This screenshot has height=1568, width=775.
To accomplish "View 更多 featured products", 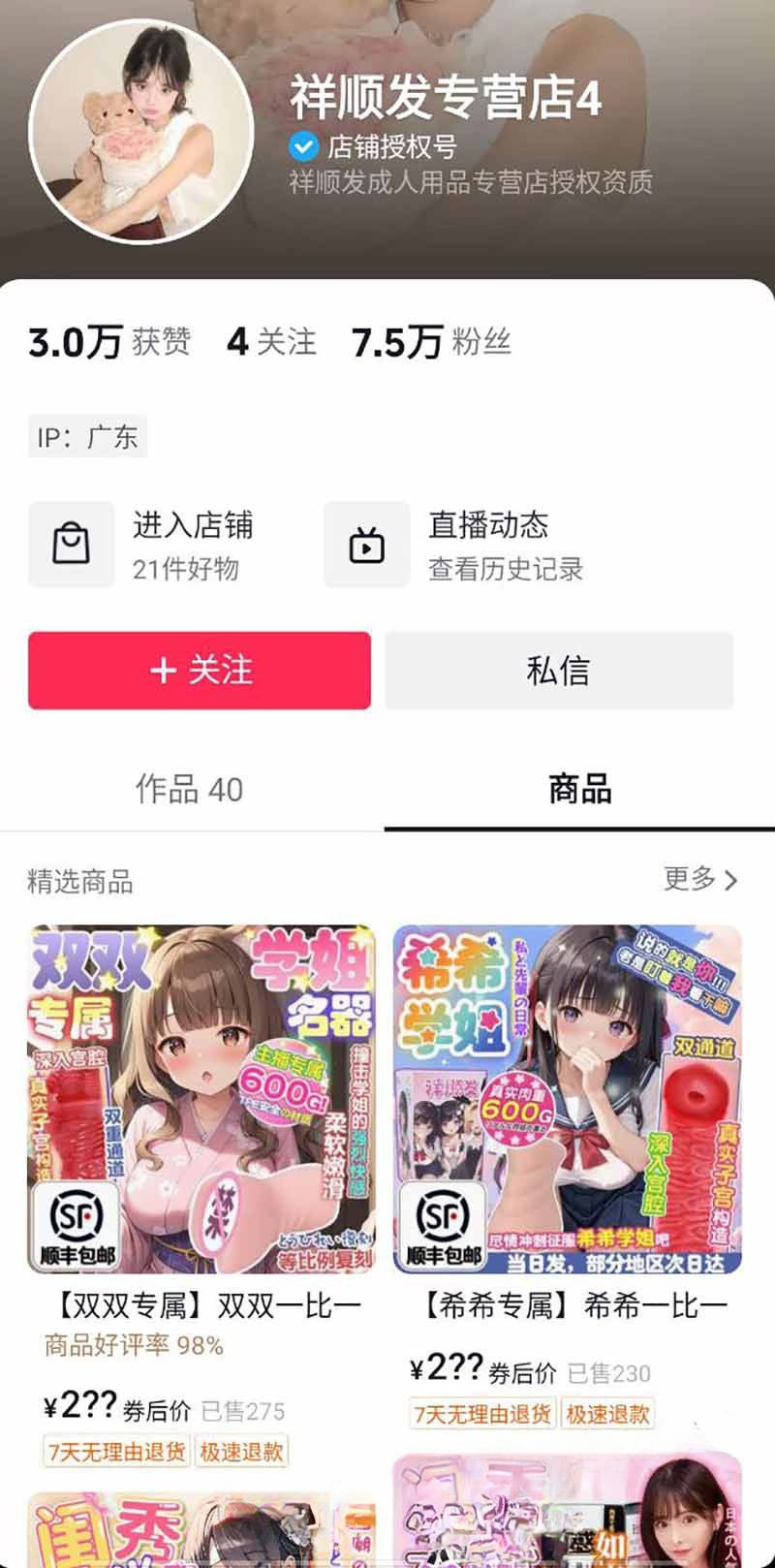I will (699, 879).
